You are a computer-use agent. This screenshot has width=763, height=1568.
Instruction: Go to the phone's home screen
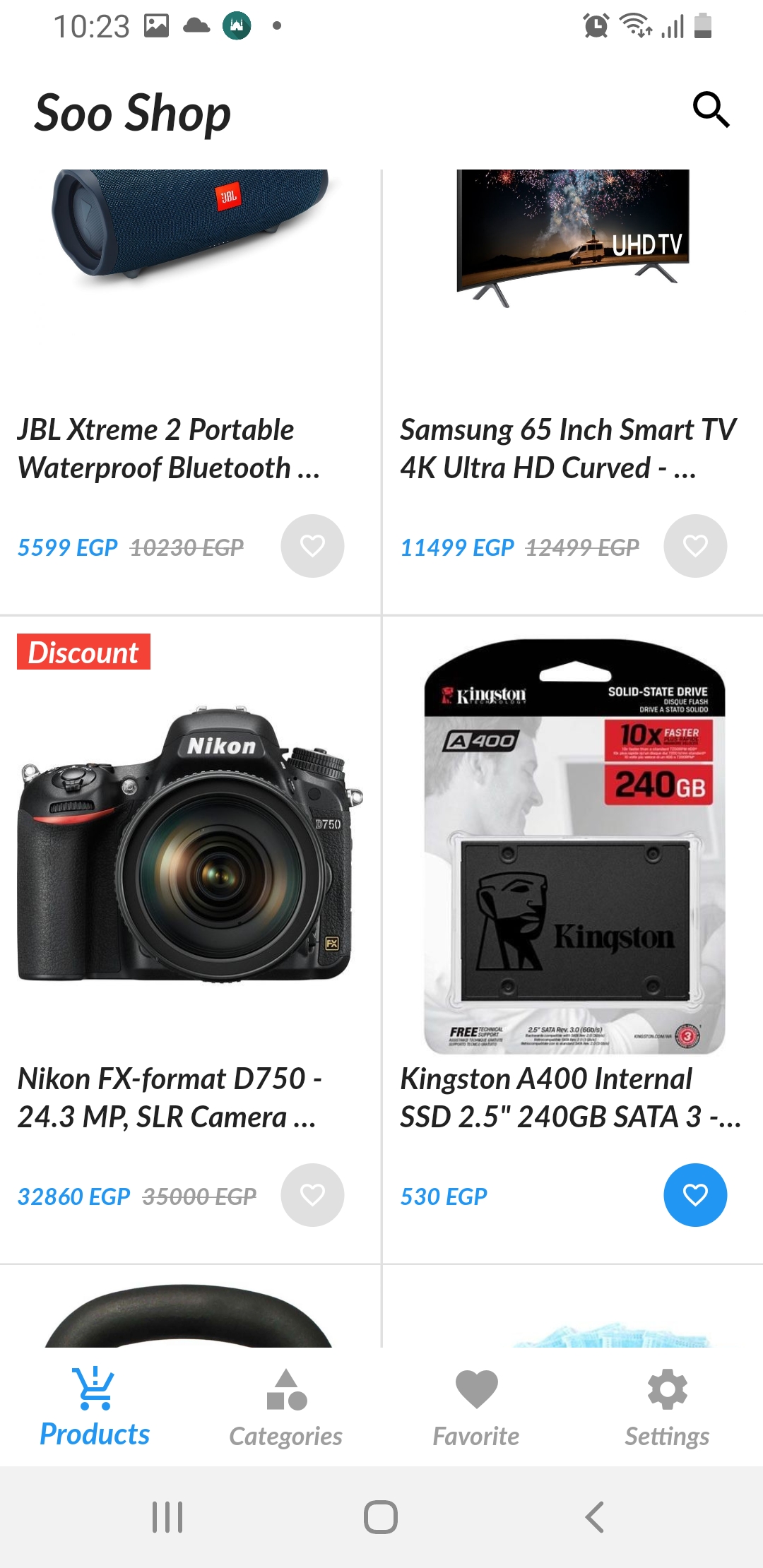(381, 1517)
